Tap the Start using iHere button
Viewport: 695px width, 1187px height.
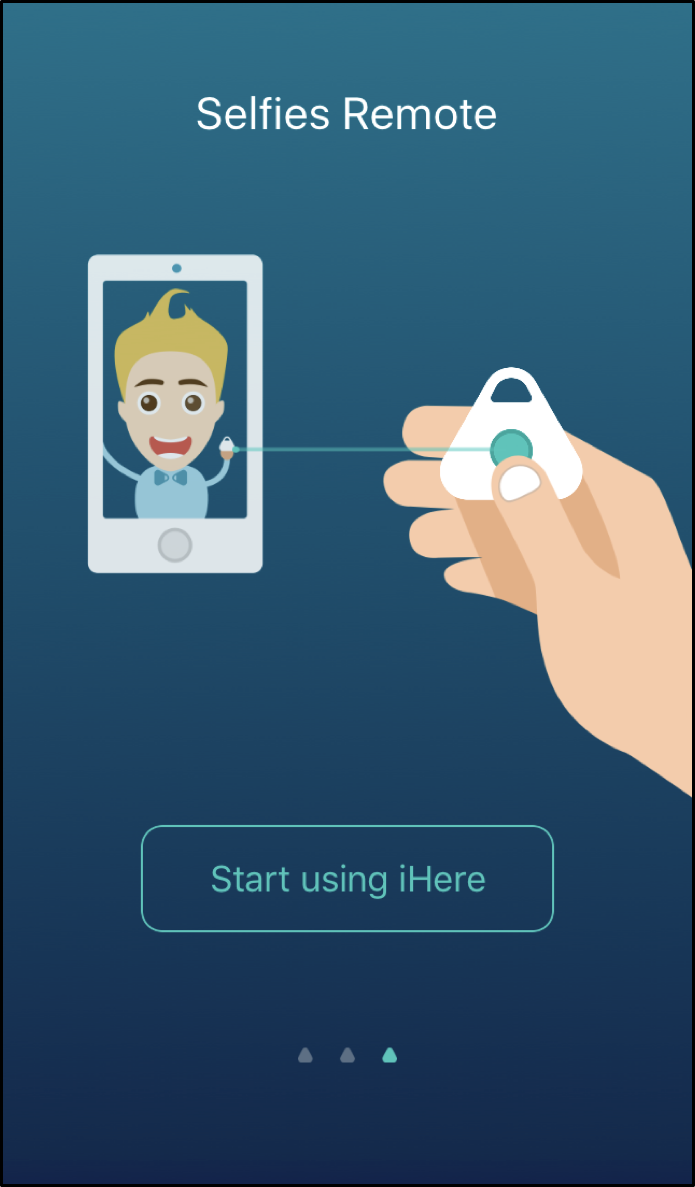(348, 878)
